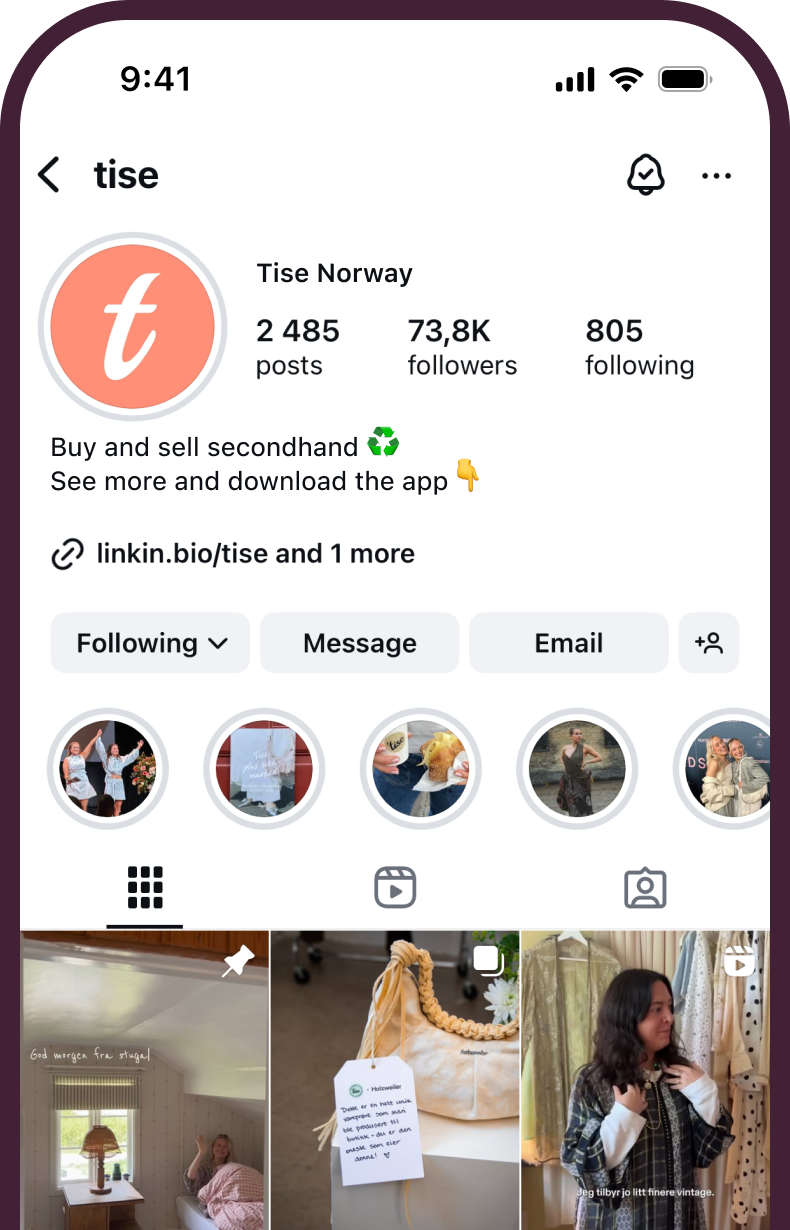Screen dimensions: 790x1230
Task: Open the pinned 'God morgen fra stuga' post
Action: click(145, 1080)
